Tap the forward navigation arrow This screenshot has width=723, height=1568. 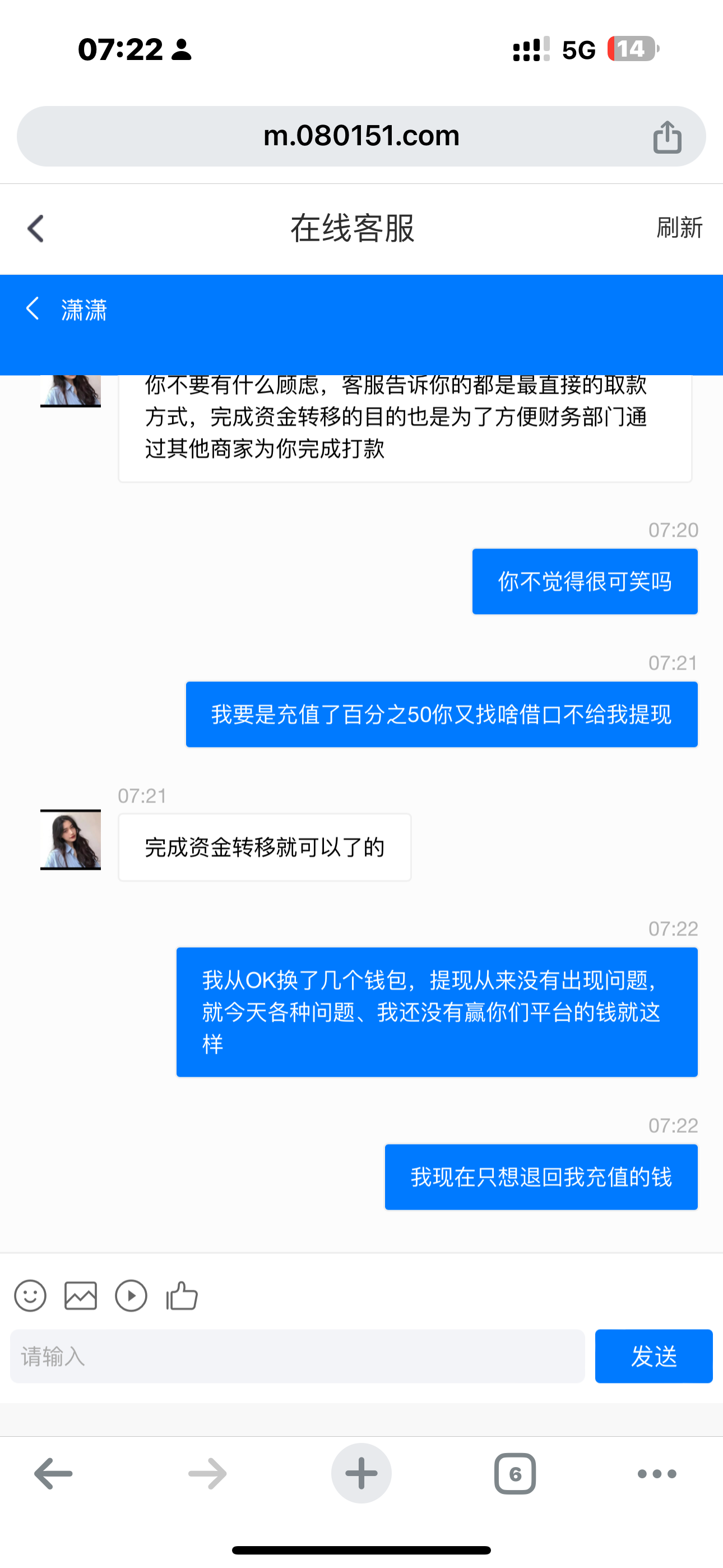(207, 1473)
